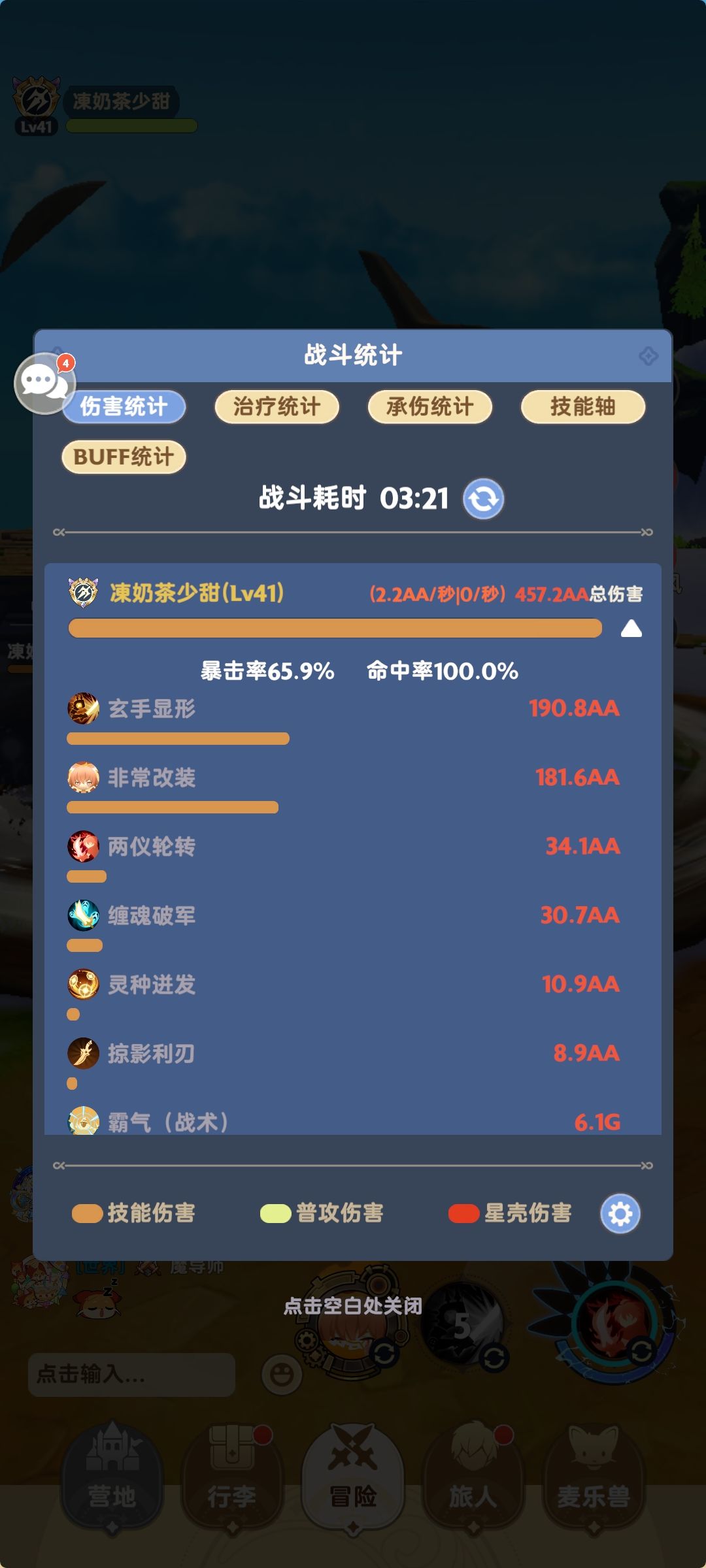Viewport: 706px width, 1568px height.
Task: Click the orange 技能伤害 legend swatch
Action: tap(86, 1213)
